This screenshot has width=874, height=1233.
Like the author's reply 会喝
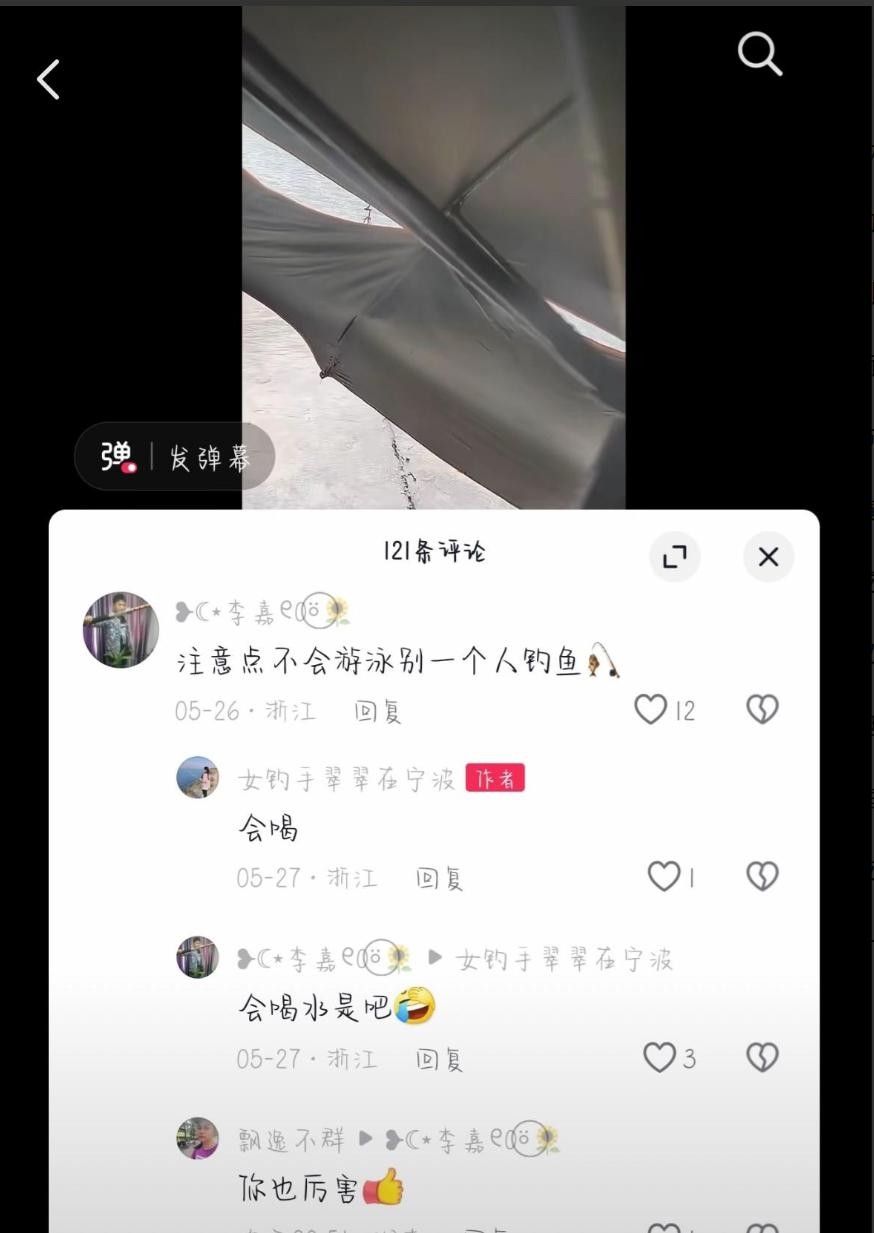pyautogui.click(x=664, y=877)
